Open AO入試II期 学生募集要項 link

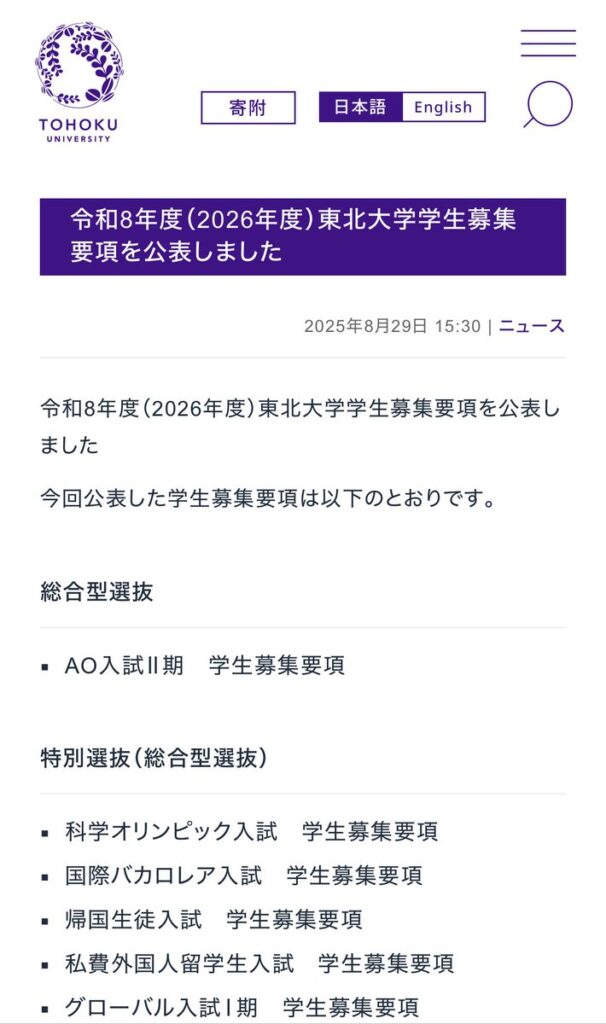pos(204,666)
